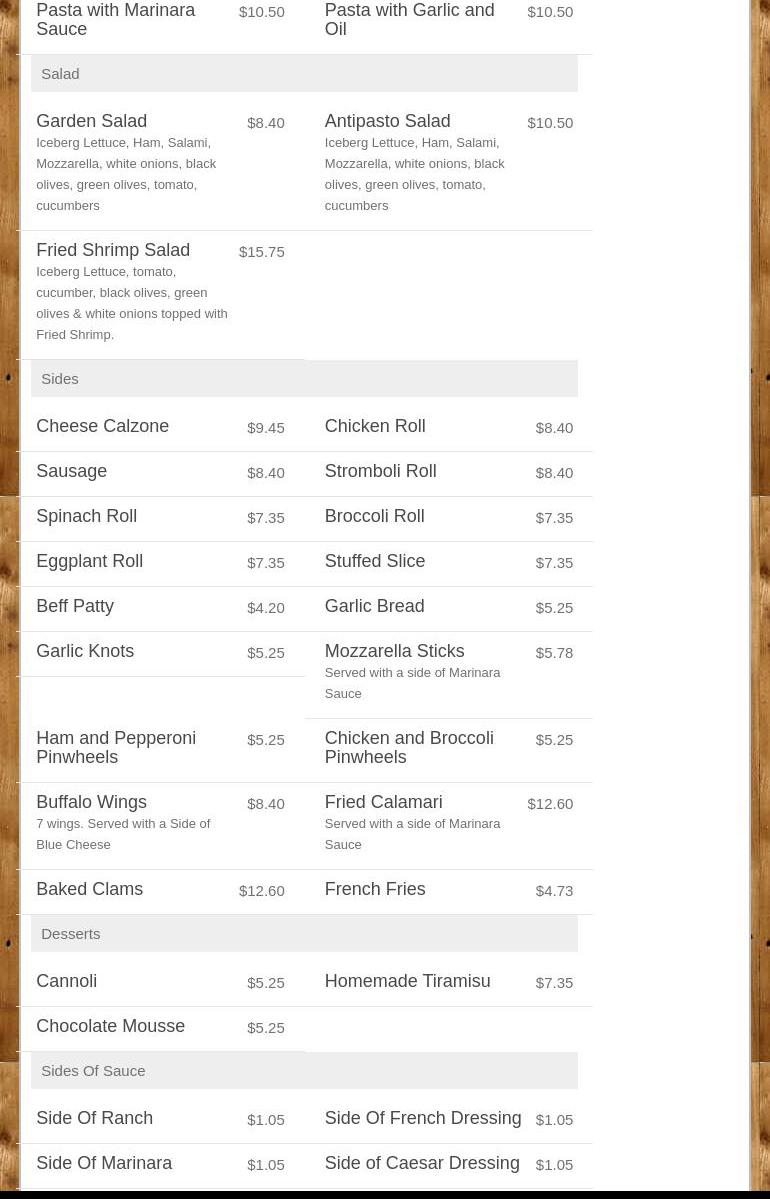This screenshot has width=770, height=1199.
Task: Open the Stromboli Roll item
Action: pos(380,471)
